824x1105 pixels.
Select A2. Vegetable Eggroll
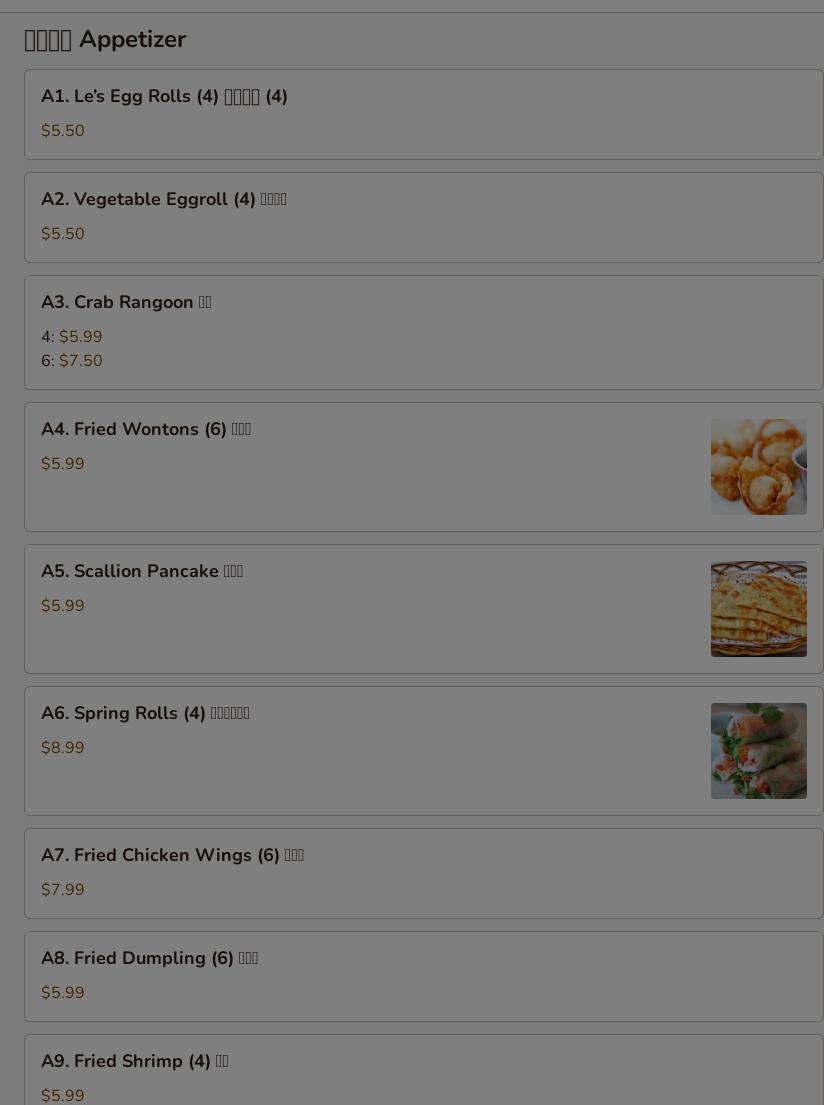tap(164, 200)
